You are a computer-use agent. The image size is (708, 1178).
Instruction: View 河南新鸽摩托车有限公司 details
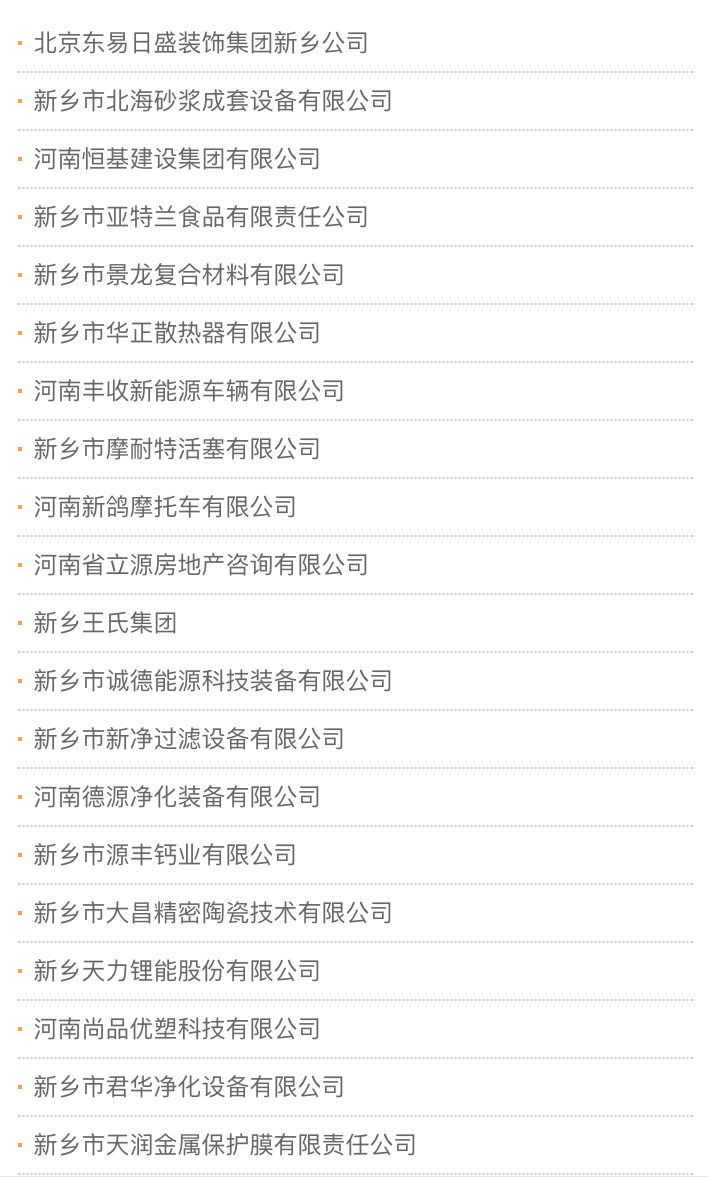(165, 506)
